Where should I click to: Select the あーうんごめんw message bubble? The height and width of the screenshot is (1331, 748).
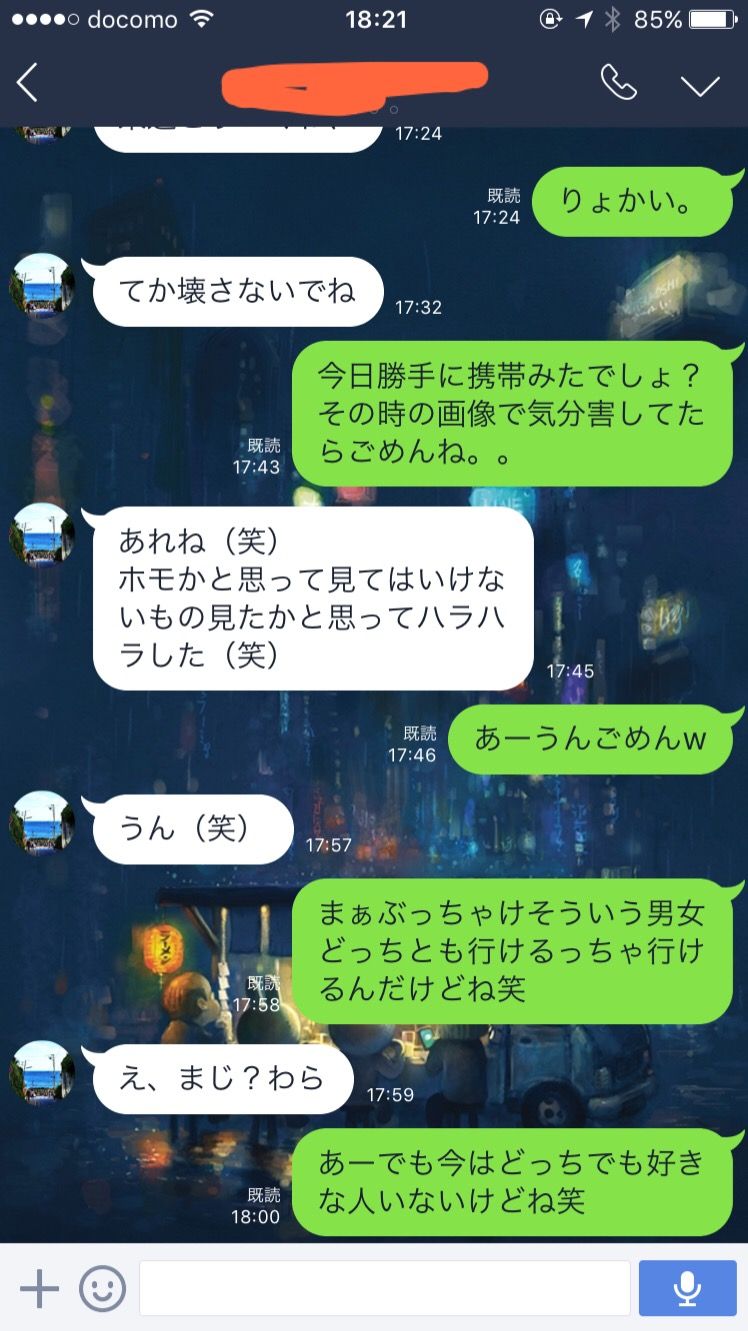tap(591, 740)
